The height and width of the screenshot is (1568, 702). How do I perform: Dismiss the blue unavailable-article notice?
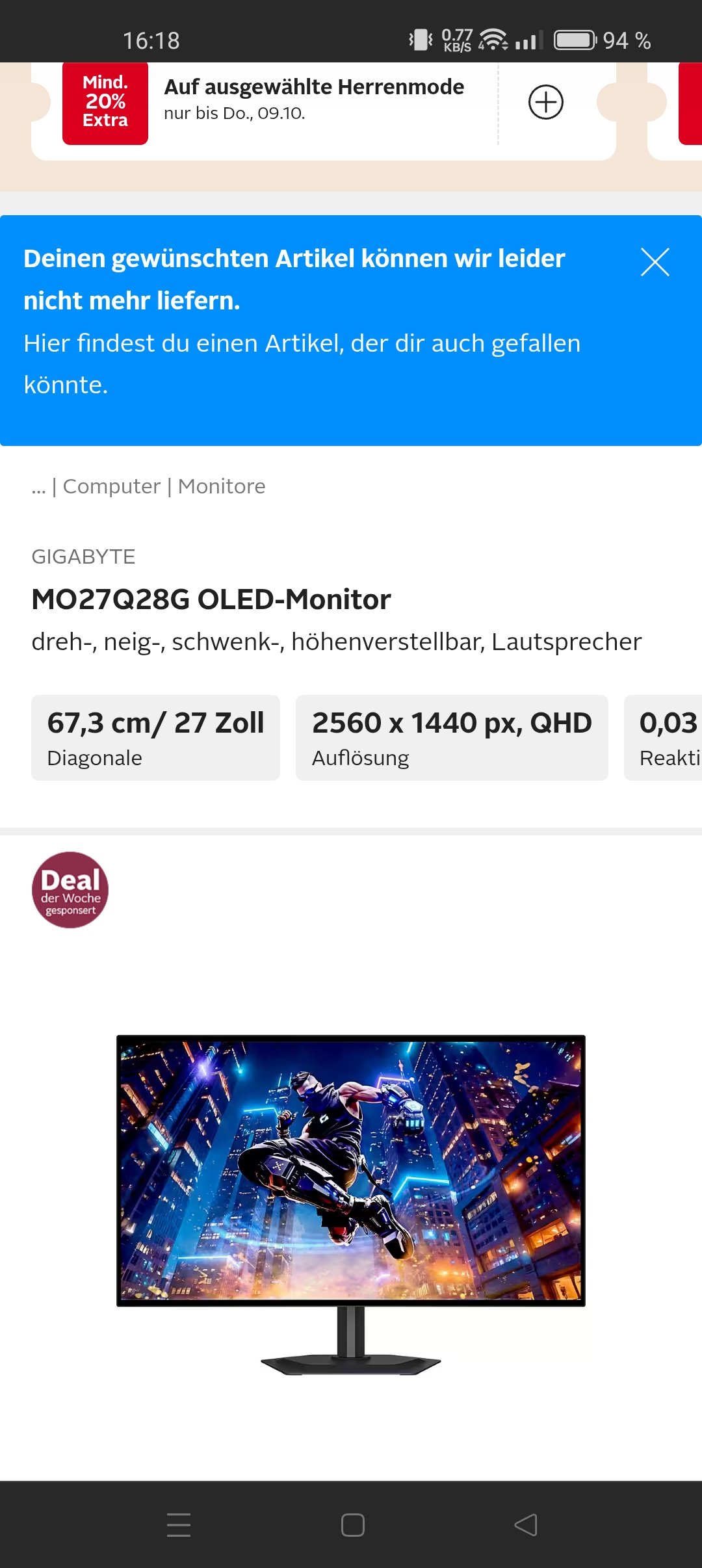point(655,263)
